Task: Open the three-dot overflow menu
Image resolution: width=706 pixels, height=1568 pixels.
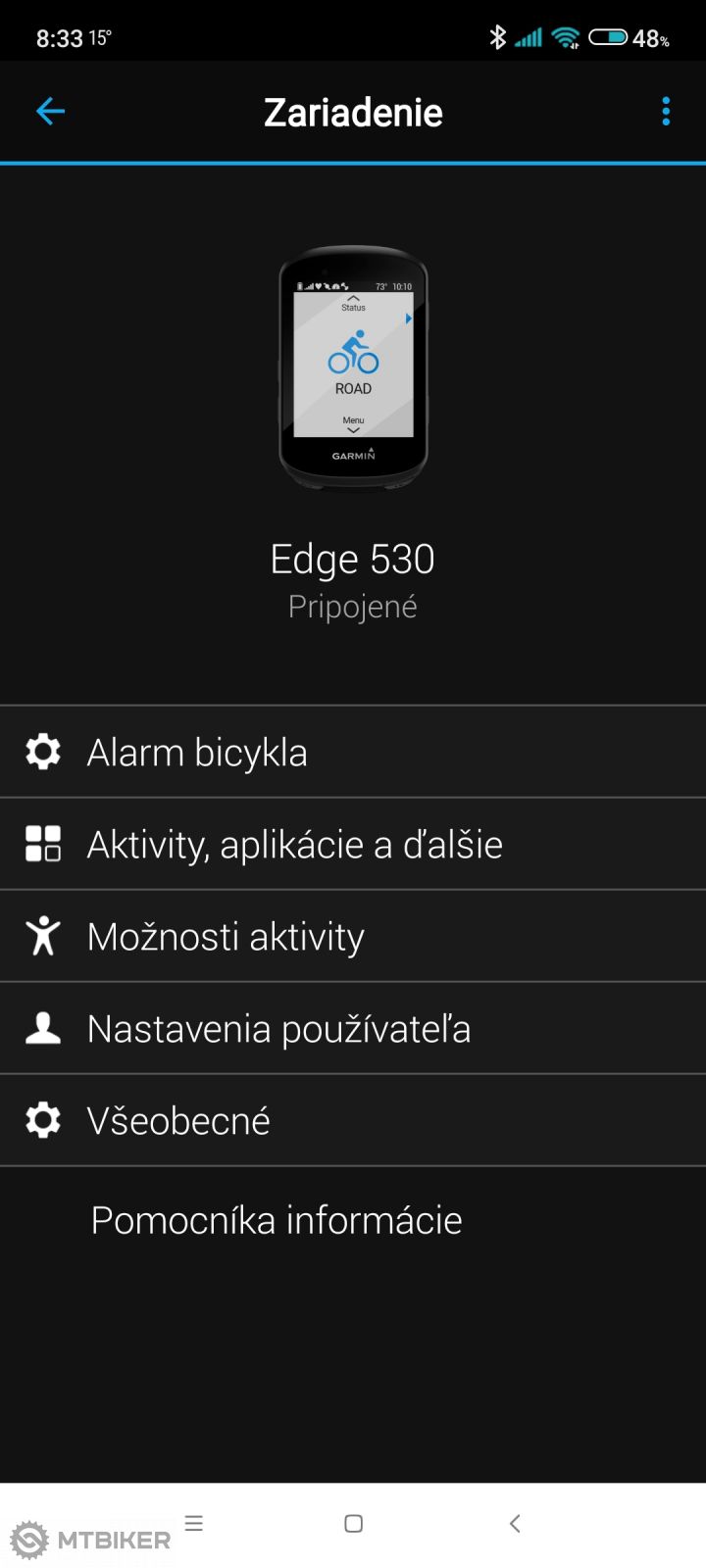Action: (666, 112)
